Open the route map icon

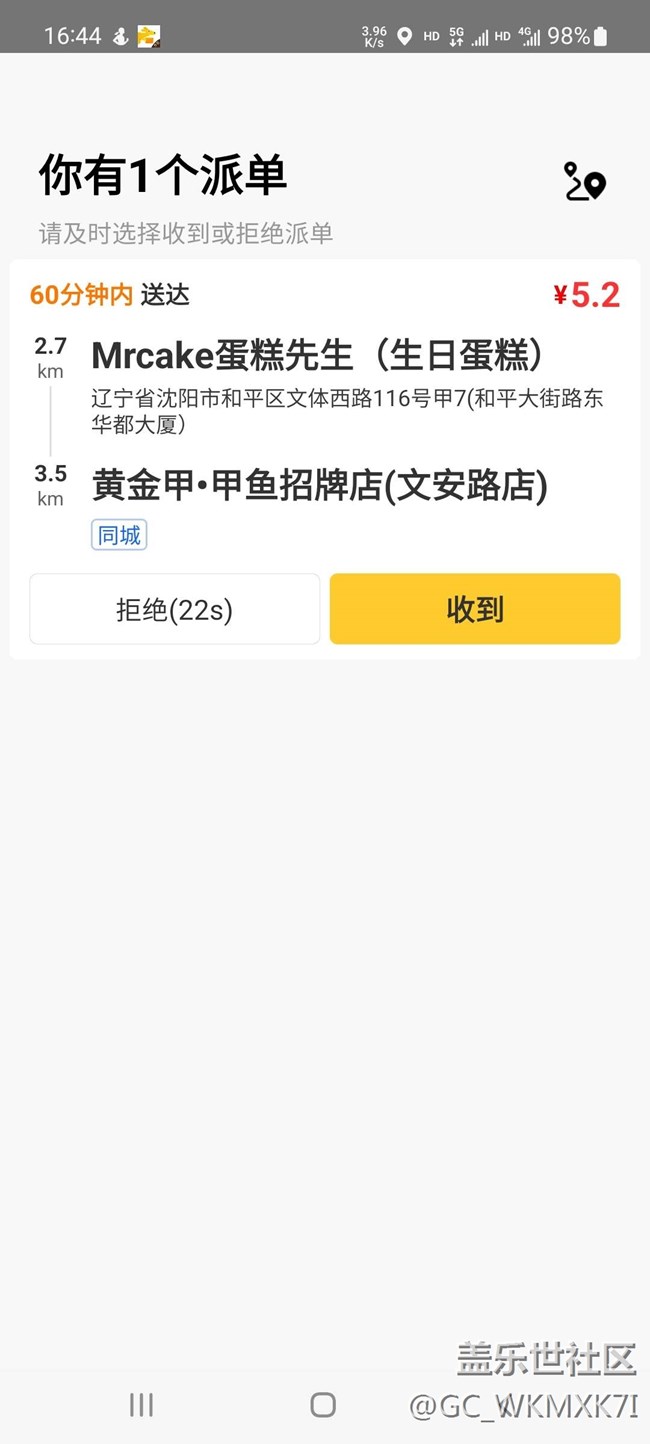[x=584, y=181]
